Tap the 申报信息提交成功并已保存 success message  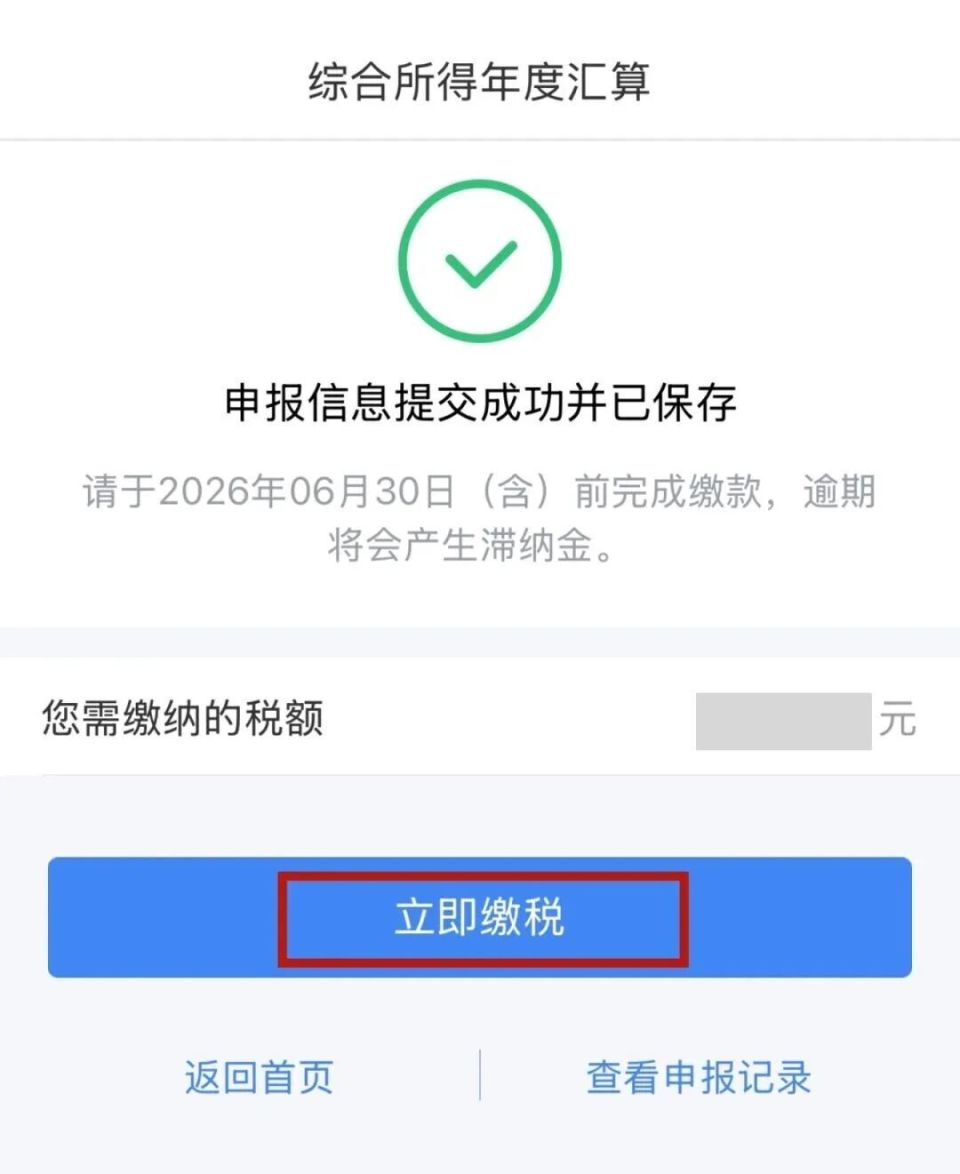coord(480,402)
